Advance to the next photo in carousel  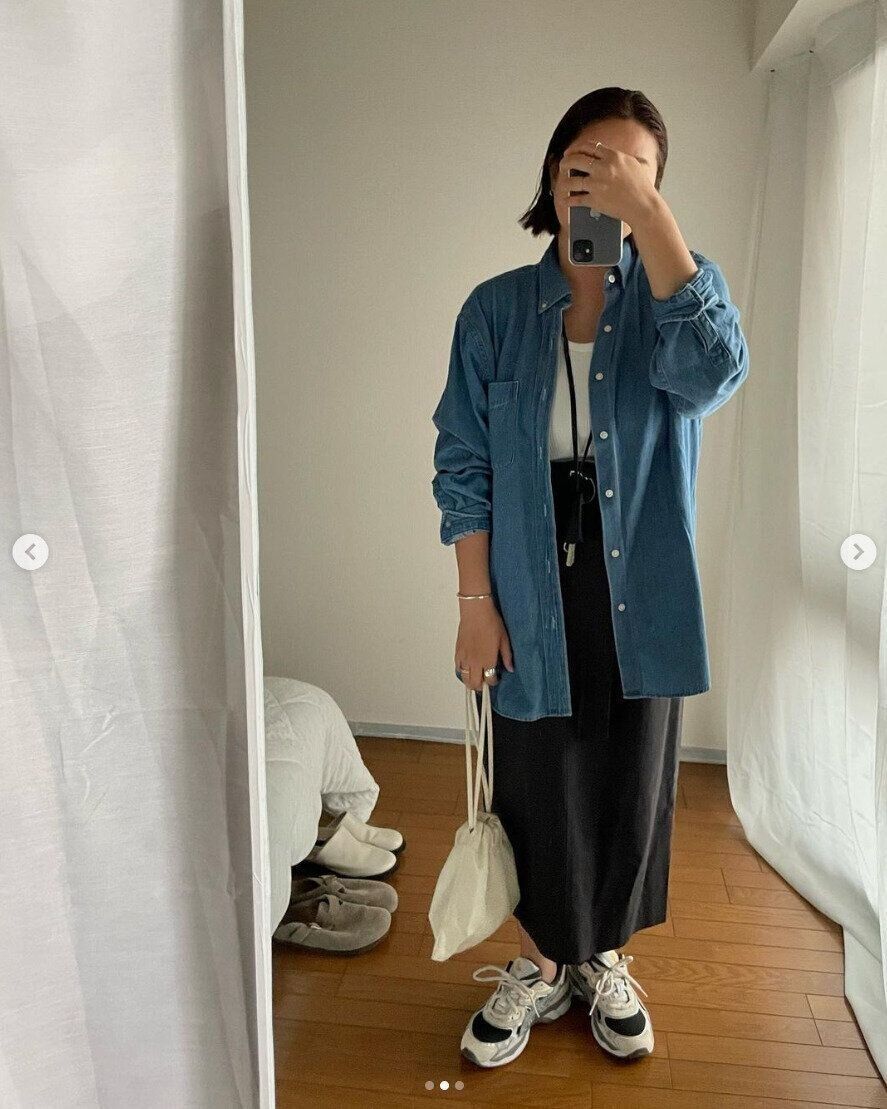click(x=857, y=552)
